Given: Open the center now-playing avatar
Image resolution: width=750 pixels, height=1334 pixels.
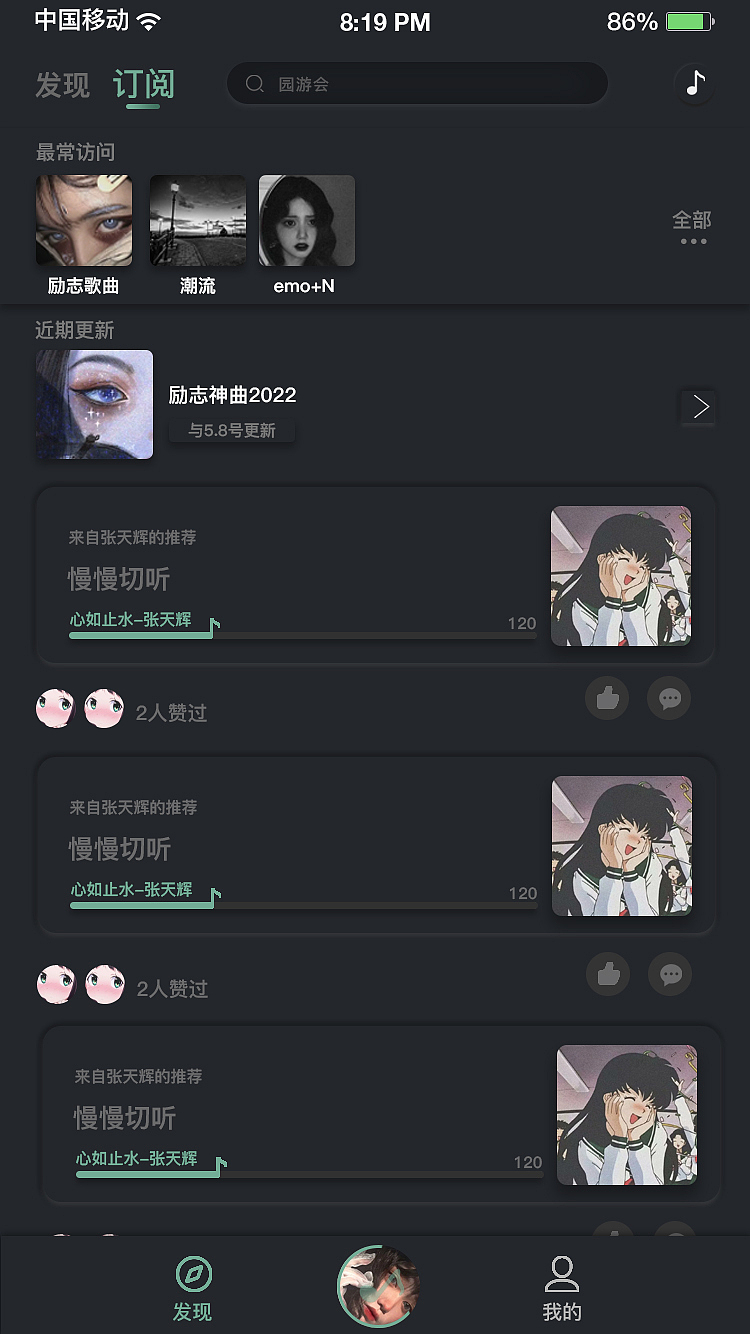Looking at the screenshot, I should (x=378, y=1286).
